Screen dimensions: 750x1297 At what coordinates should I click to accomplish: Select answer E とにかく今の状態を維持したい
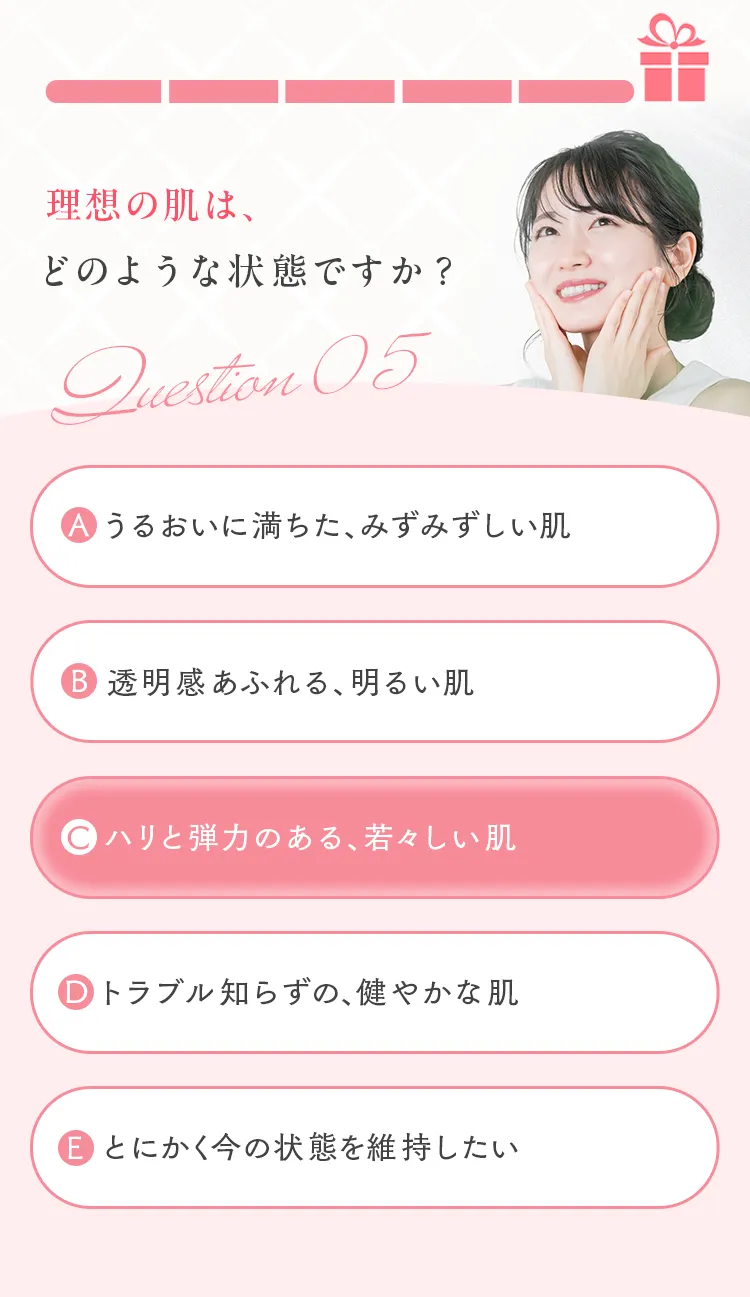click(x=374, y=1147)
